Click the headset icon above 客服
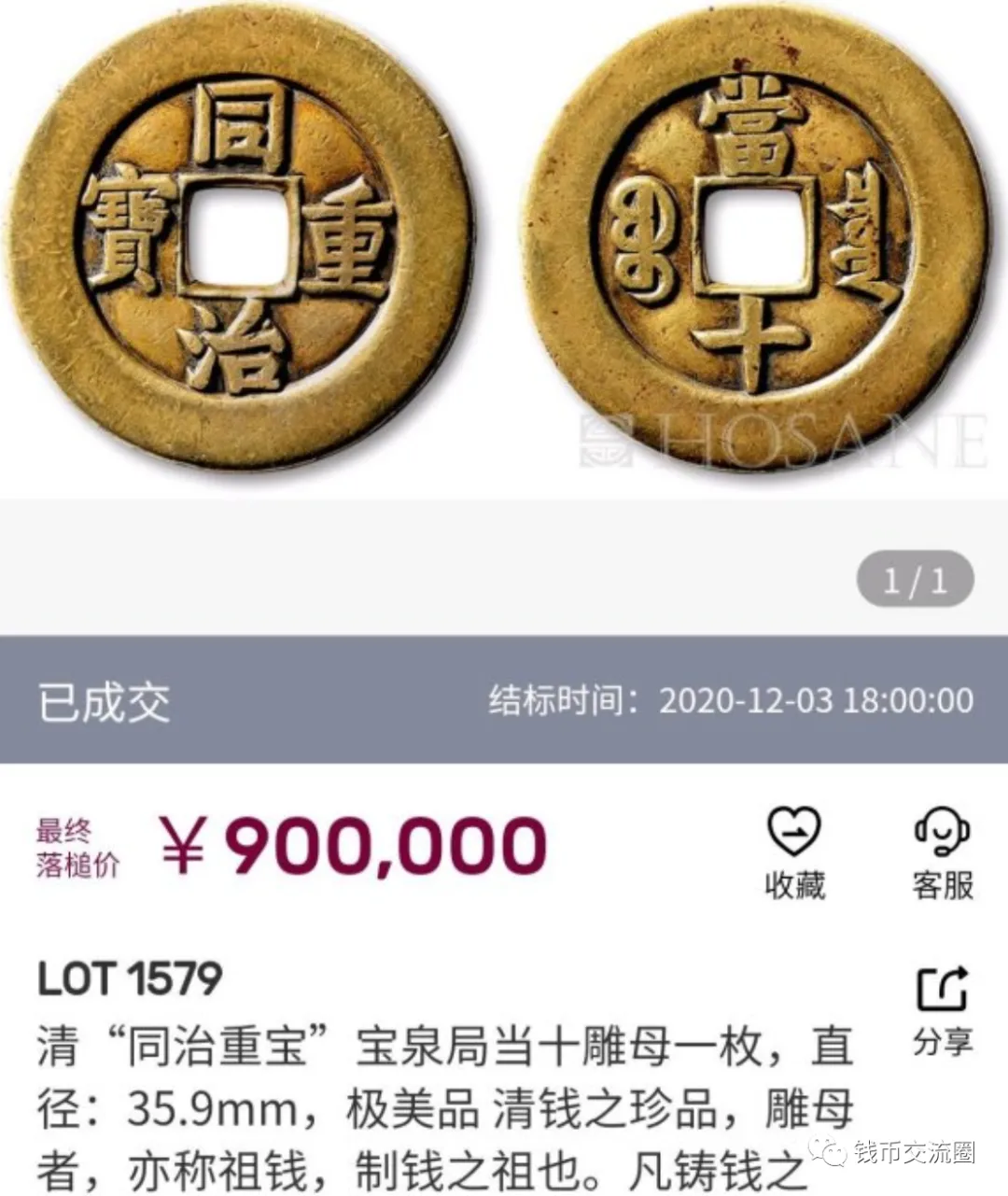1008x1196 pixels. (x=943, y=831)
